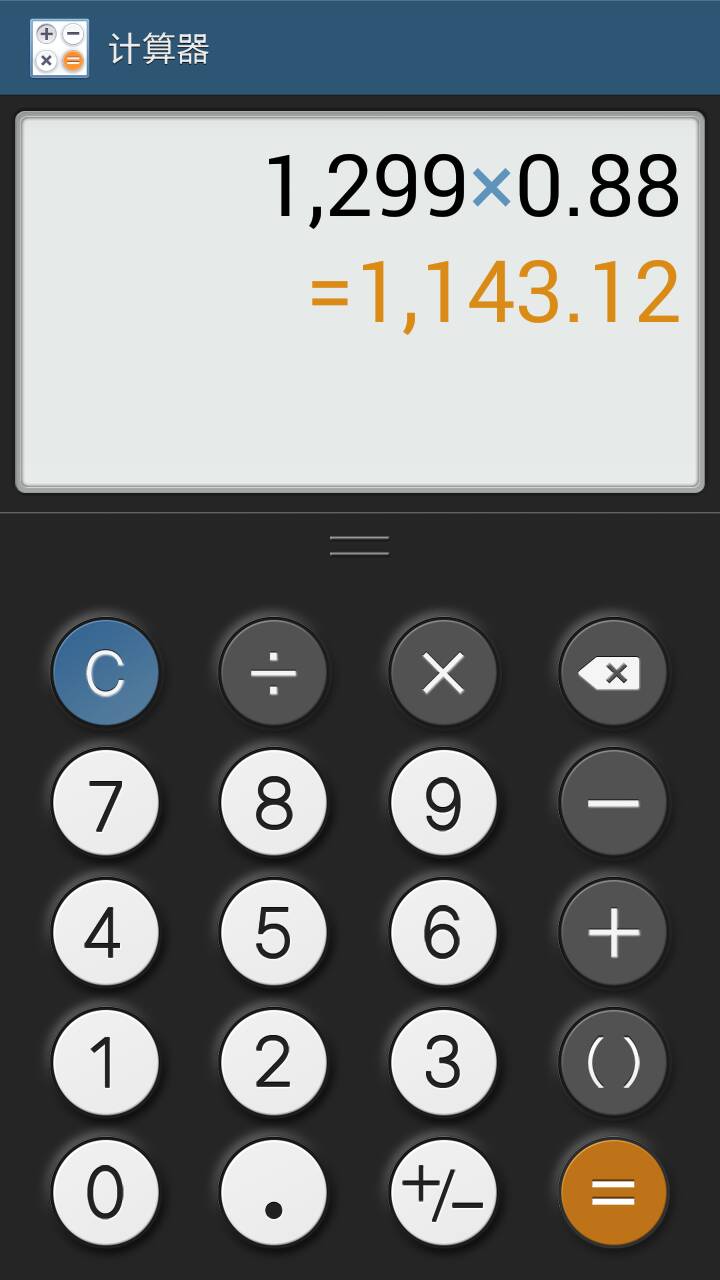The width and height of the screenshot is (720, 1280).
Task: Enter the digit 9
Action: coord(444,803)
